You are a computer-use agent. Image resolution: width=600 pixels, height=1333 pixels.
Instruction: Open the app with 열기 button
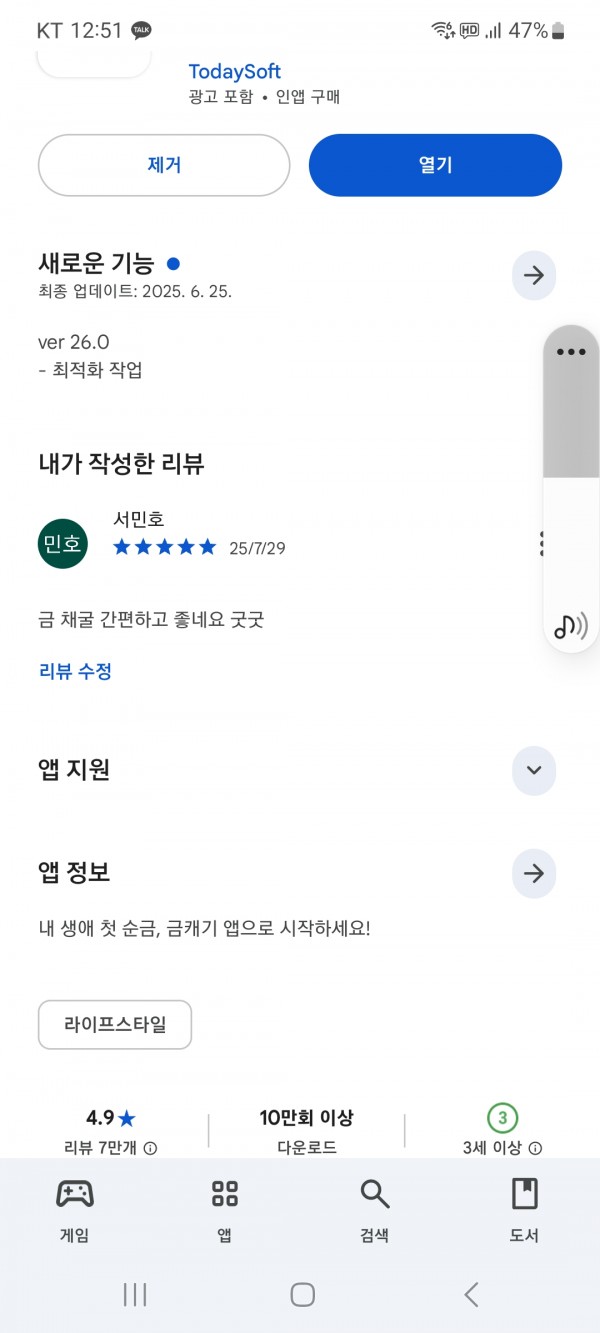pos(435,165)
